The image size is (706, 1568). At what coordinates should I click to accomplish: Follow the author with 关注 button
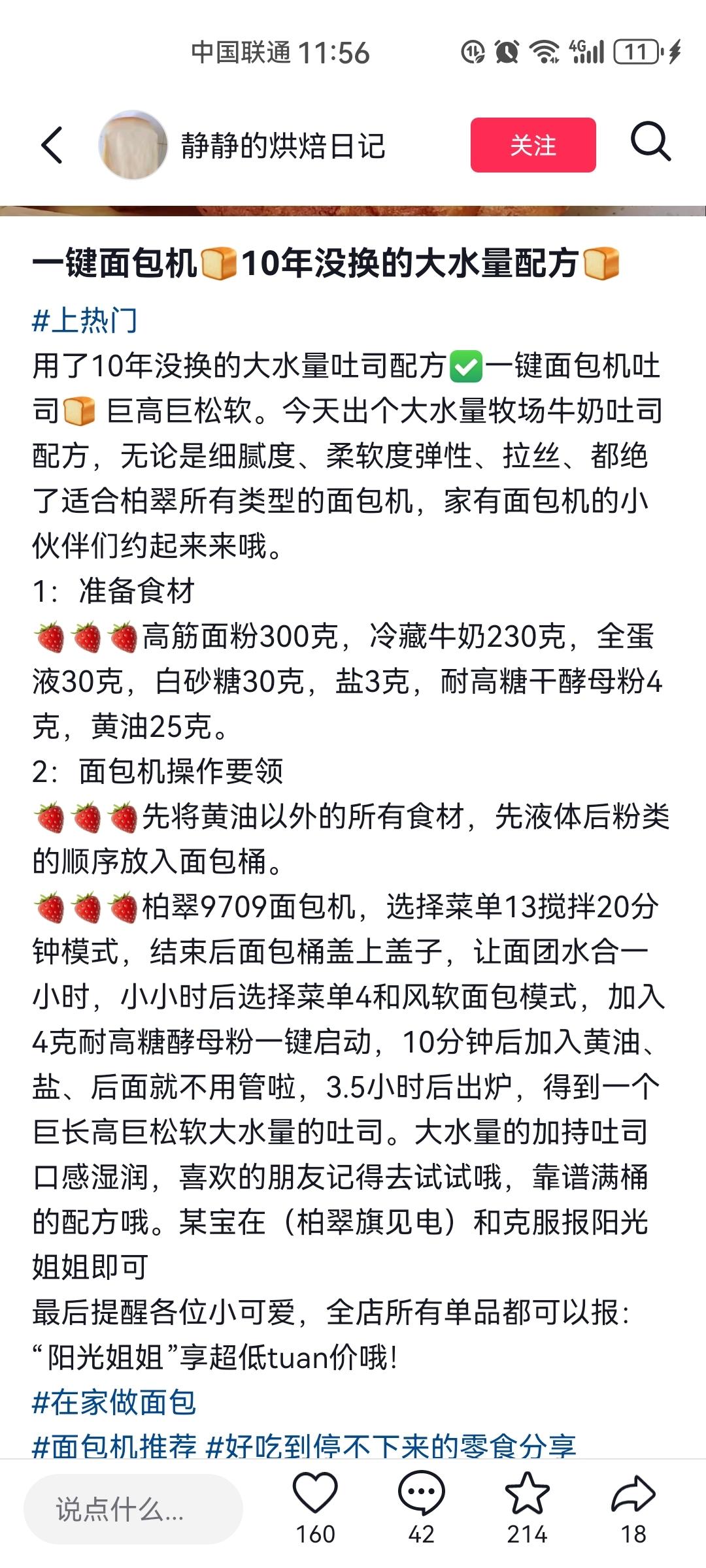pos(533,145)
